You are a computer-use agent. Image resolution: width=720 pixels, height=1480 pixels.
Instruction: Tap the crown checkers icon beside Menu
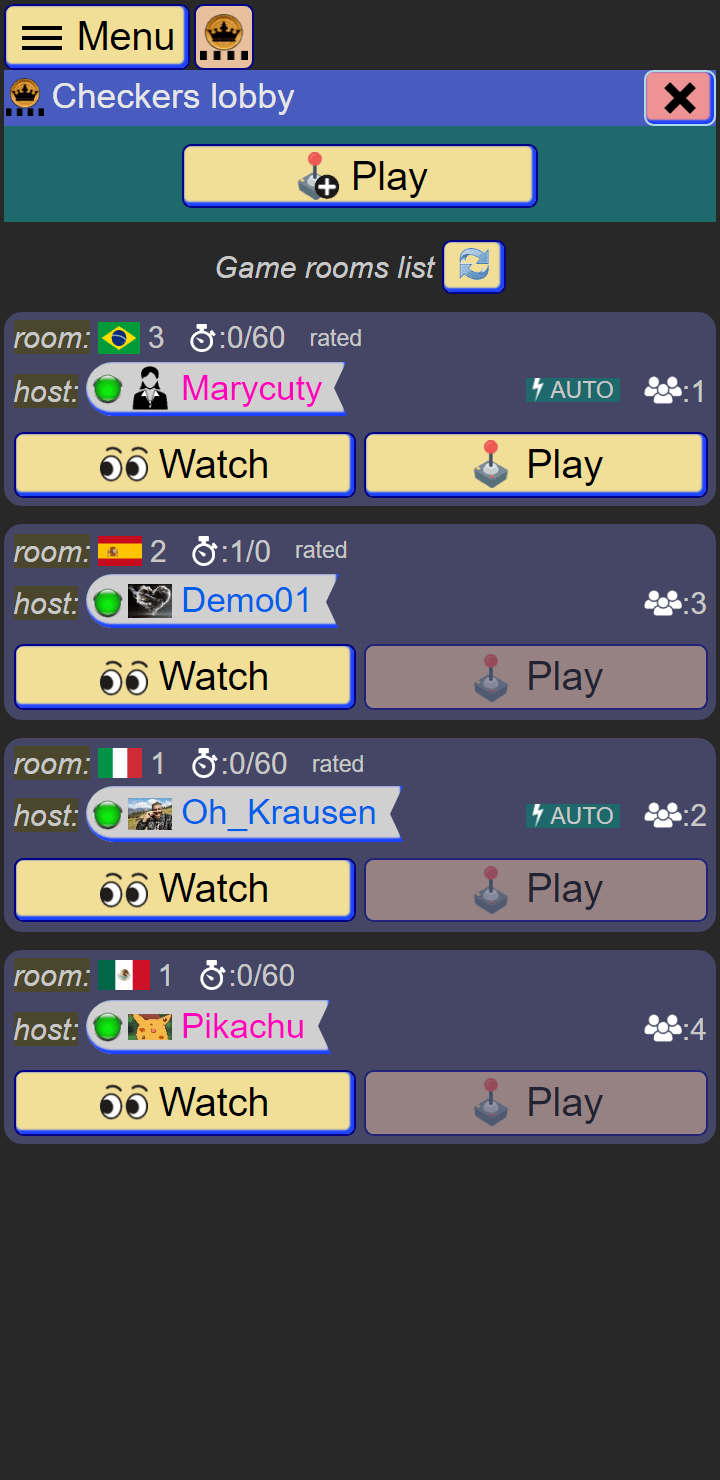click(x=224, y=37)
